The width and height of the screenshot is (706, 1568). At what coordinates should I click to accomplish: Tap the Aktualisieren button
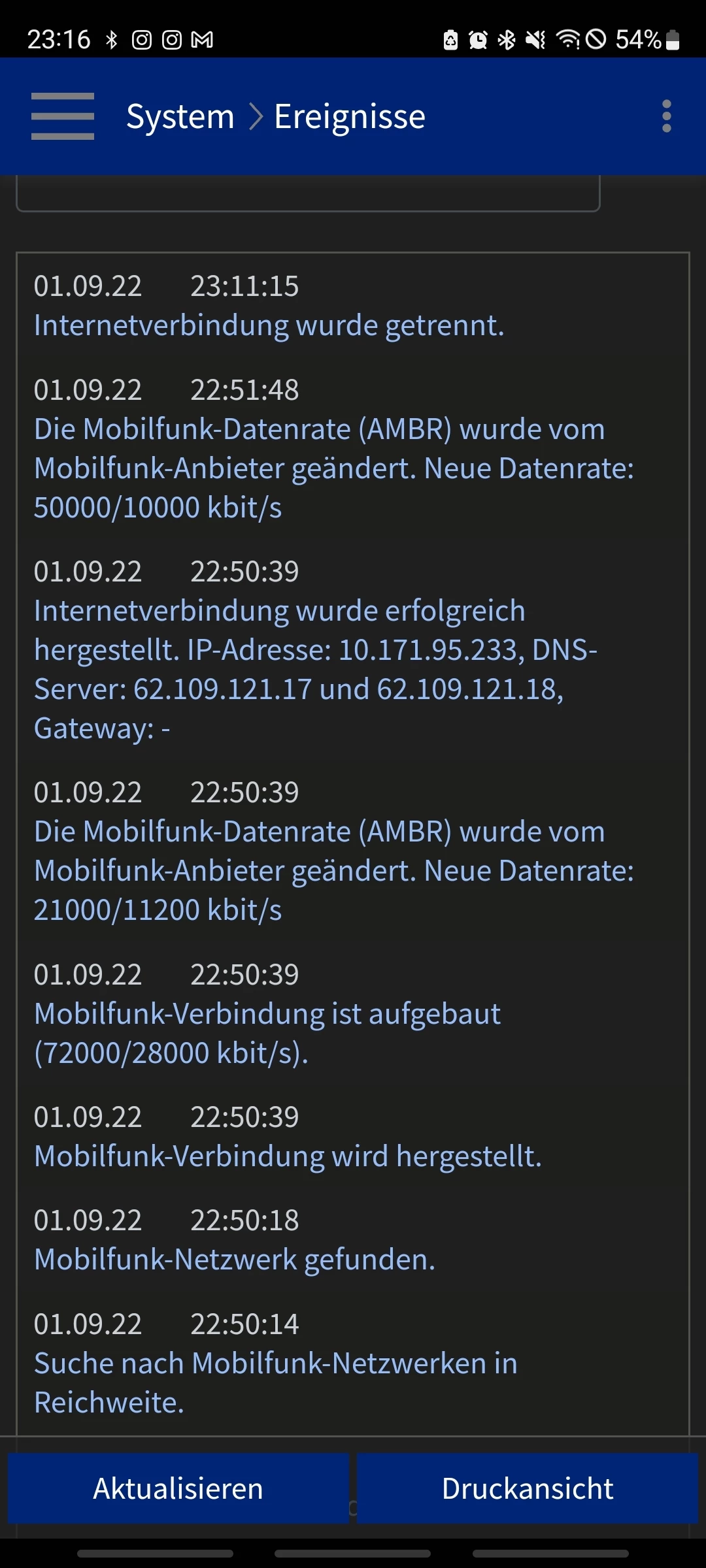point(178,1488)
